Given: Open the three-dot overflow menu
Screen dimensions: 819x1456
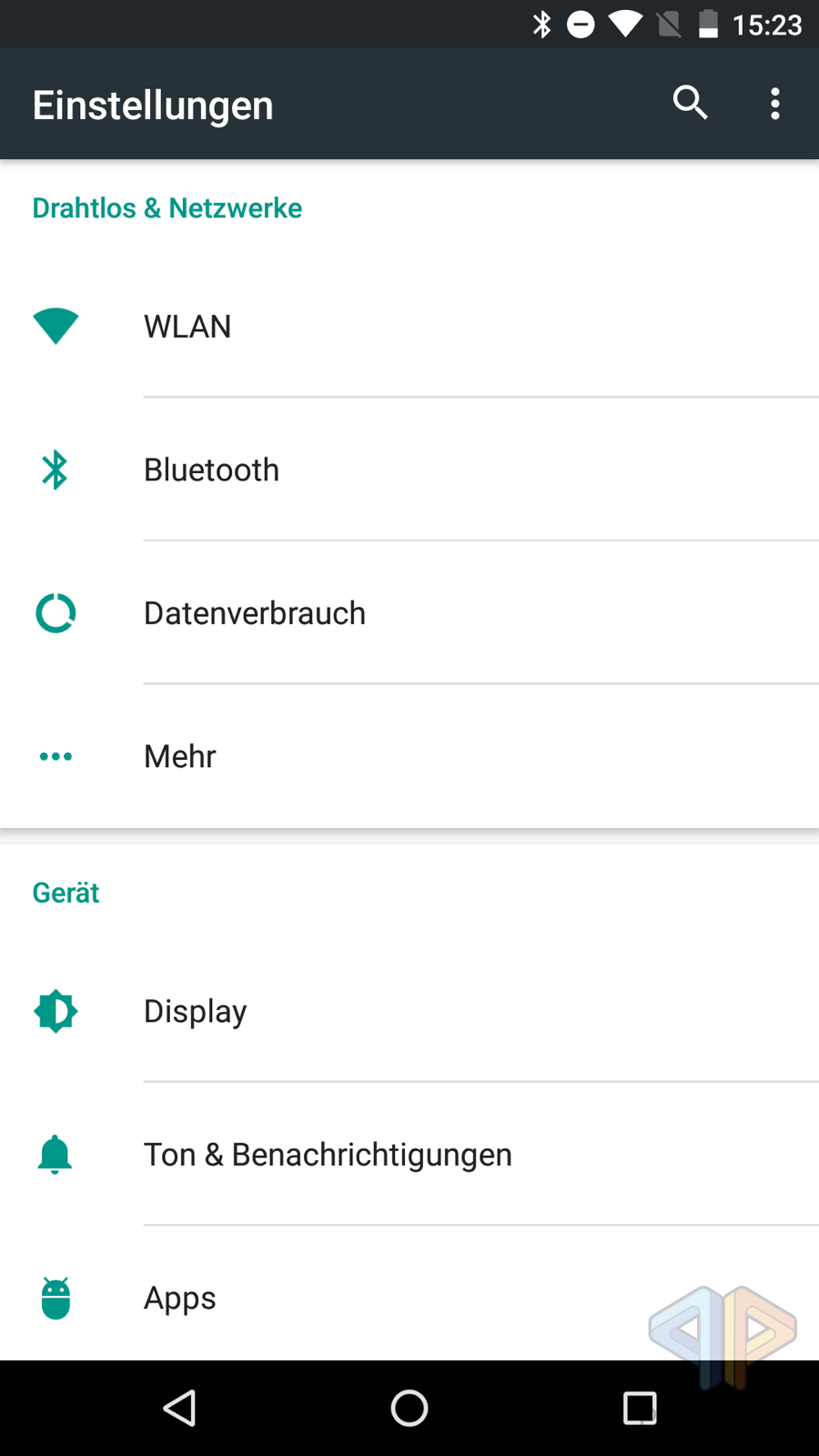Looking at the screenshot, I should click(775, 104).
